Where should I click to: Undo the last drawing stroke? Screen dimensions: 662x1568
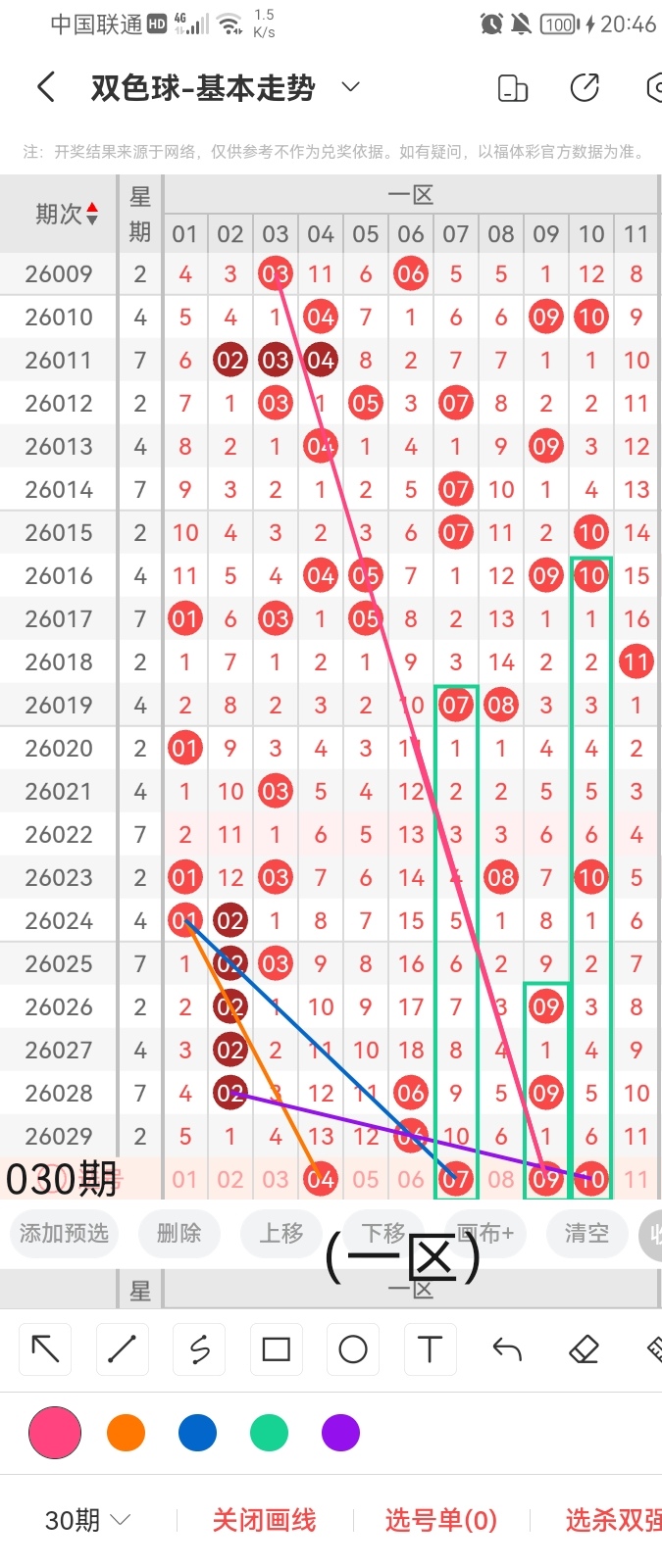click(507, 1349)
